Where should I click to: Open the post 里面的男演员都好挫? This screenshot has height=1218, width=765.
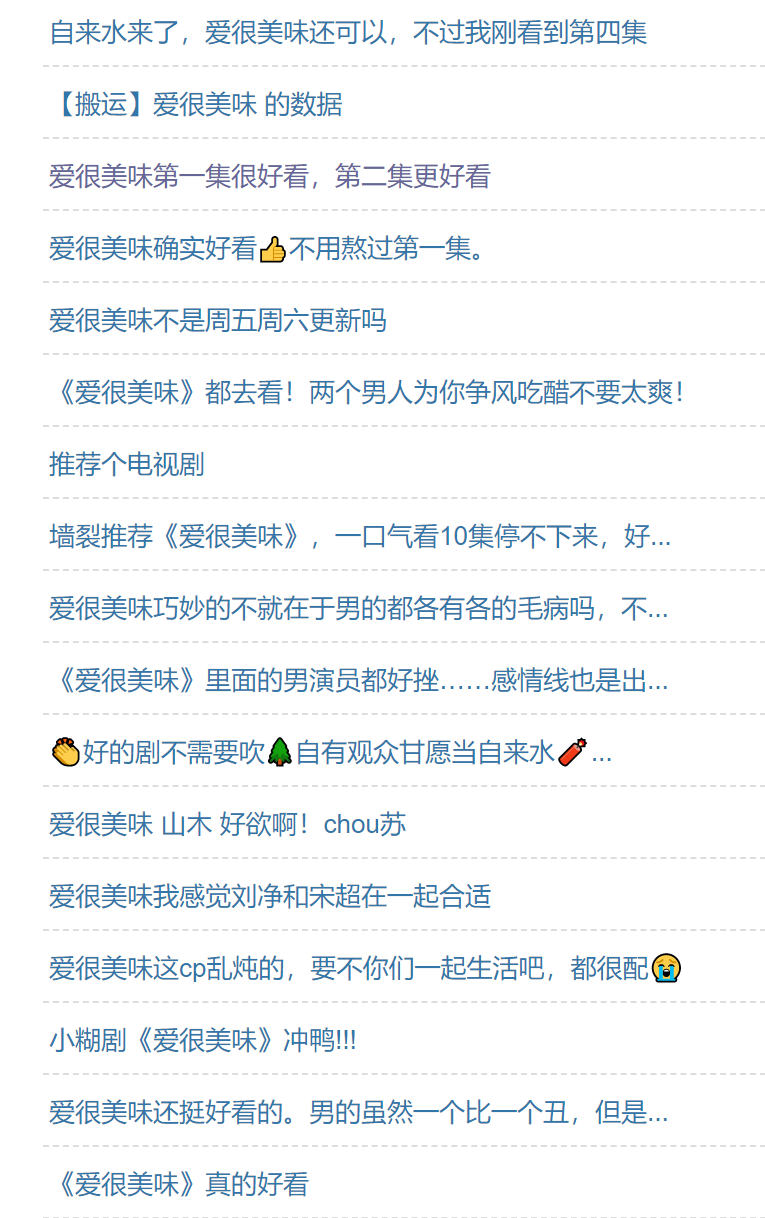[358, 681]
